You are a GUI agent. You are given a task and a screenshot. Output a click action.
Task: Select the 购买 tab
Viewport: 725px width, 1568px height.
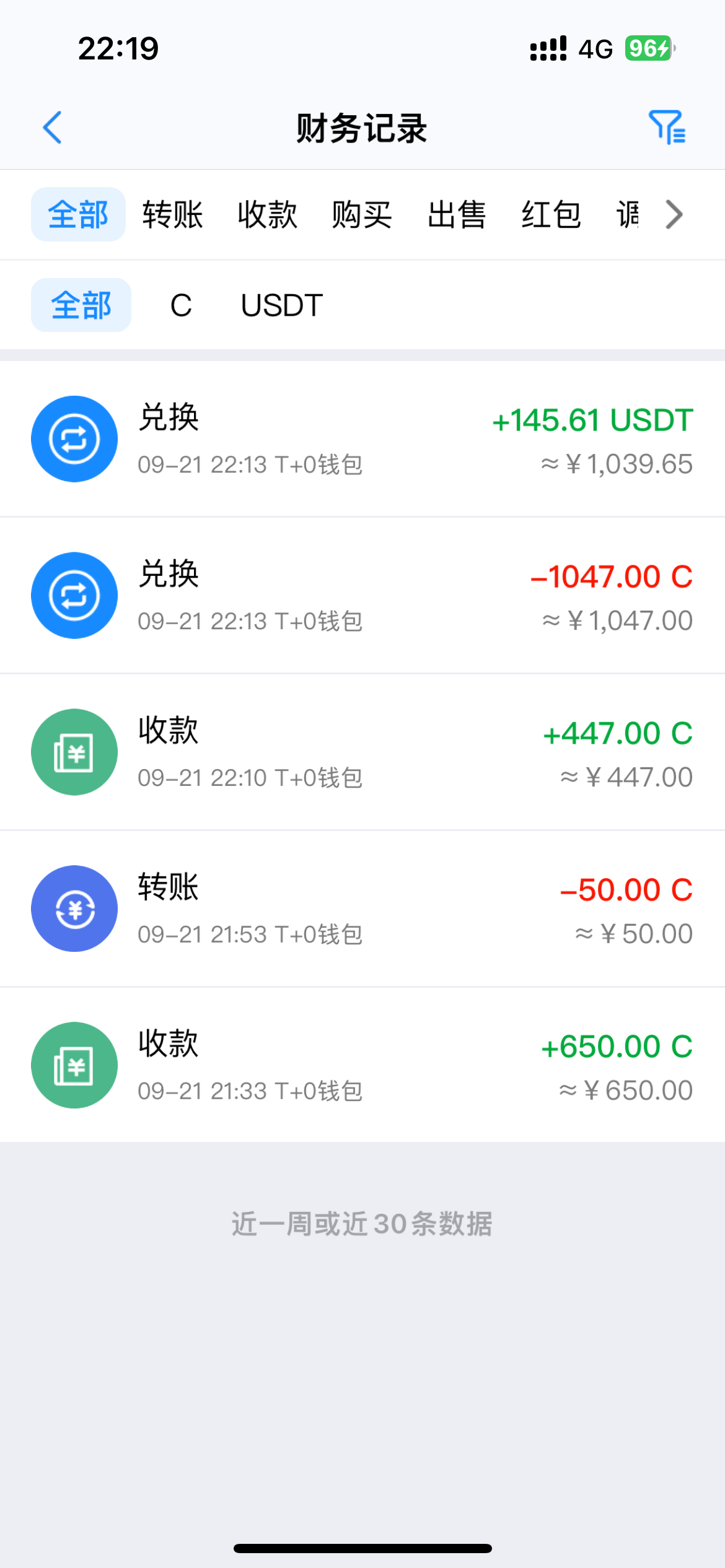362,215
